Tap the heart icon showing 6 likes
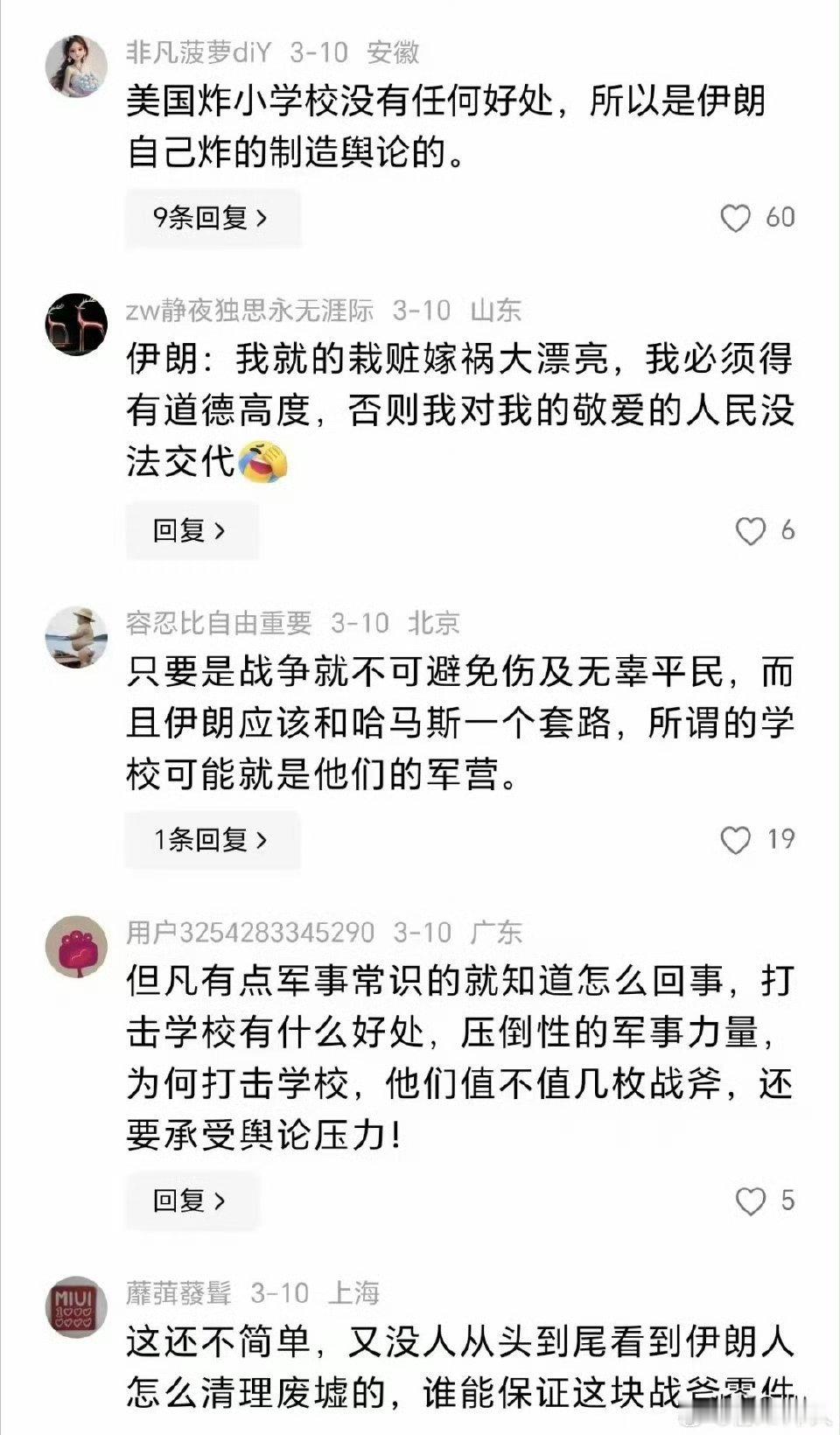The image size is (840, 1435). (x=750, y=530)
